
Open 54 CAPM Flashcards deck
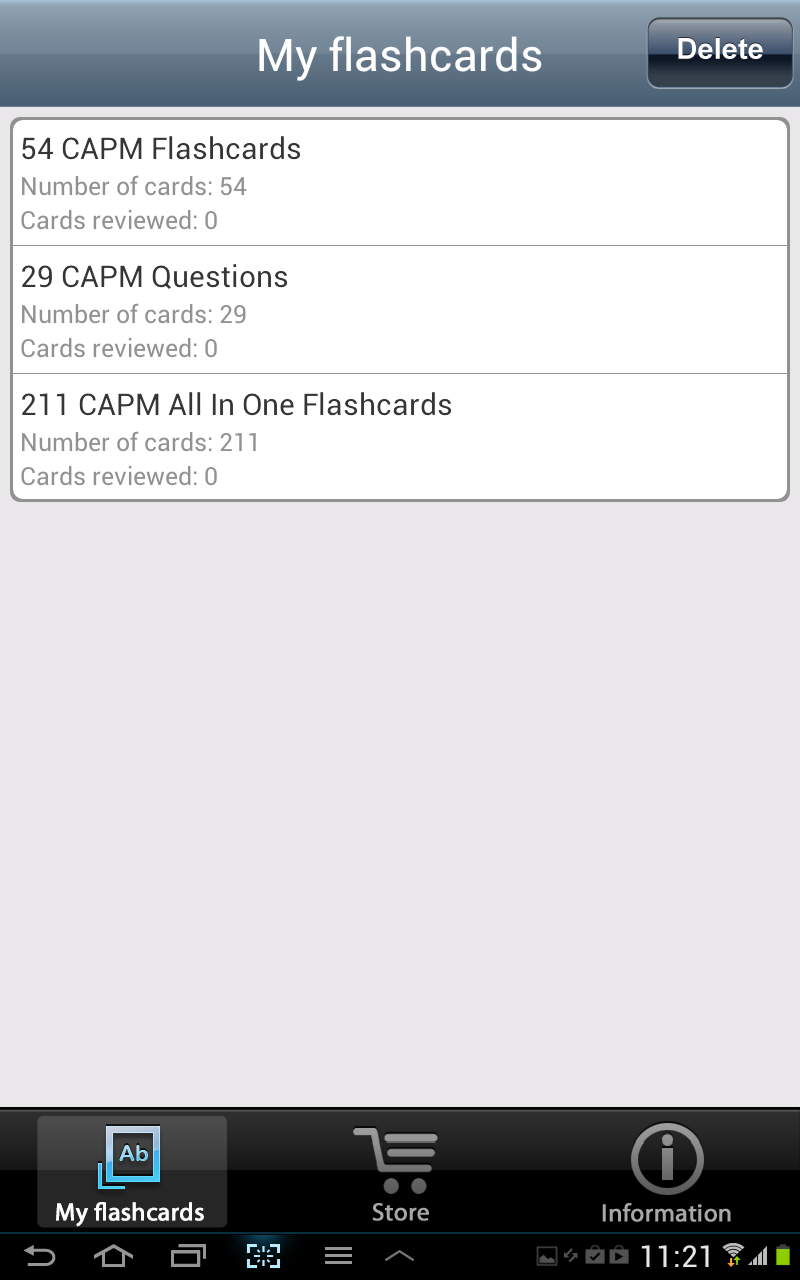coord(400,183)
